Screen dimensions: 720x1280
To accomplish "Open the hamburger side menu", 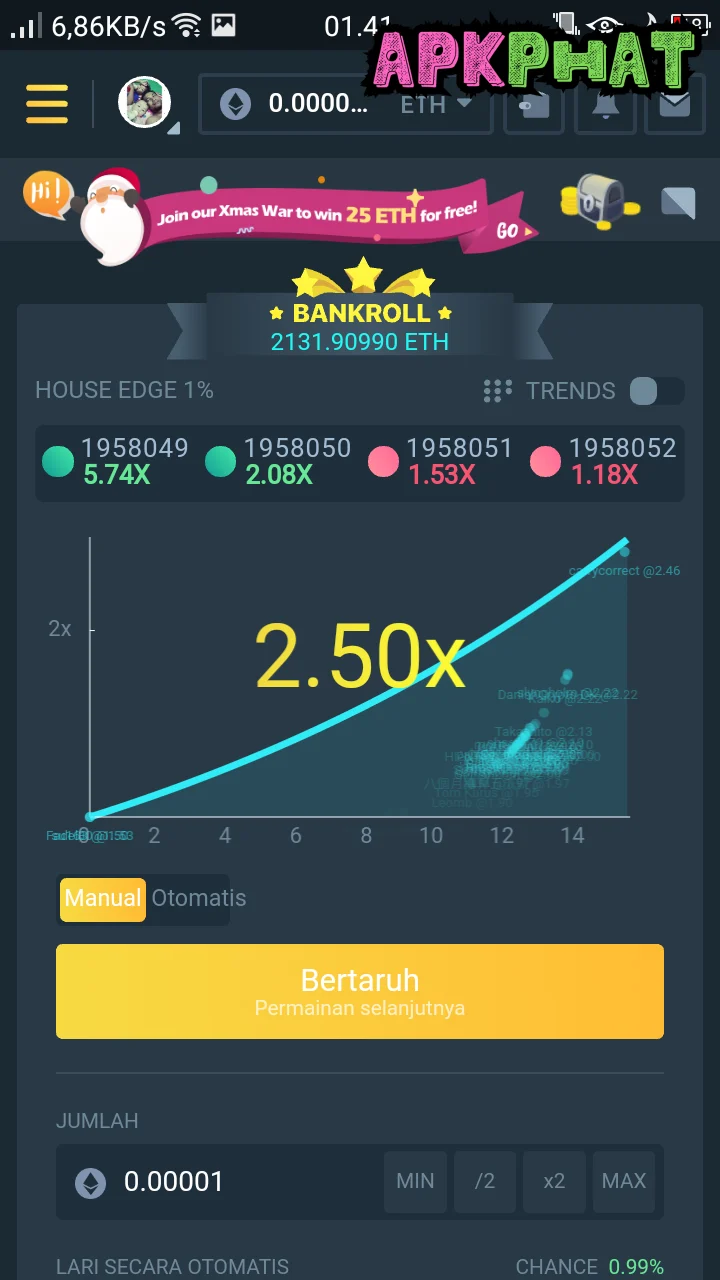I will click(x=47, y=103).
